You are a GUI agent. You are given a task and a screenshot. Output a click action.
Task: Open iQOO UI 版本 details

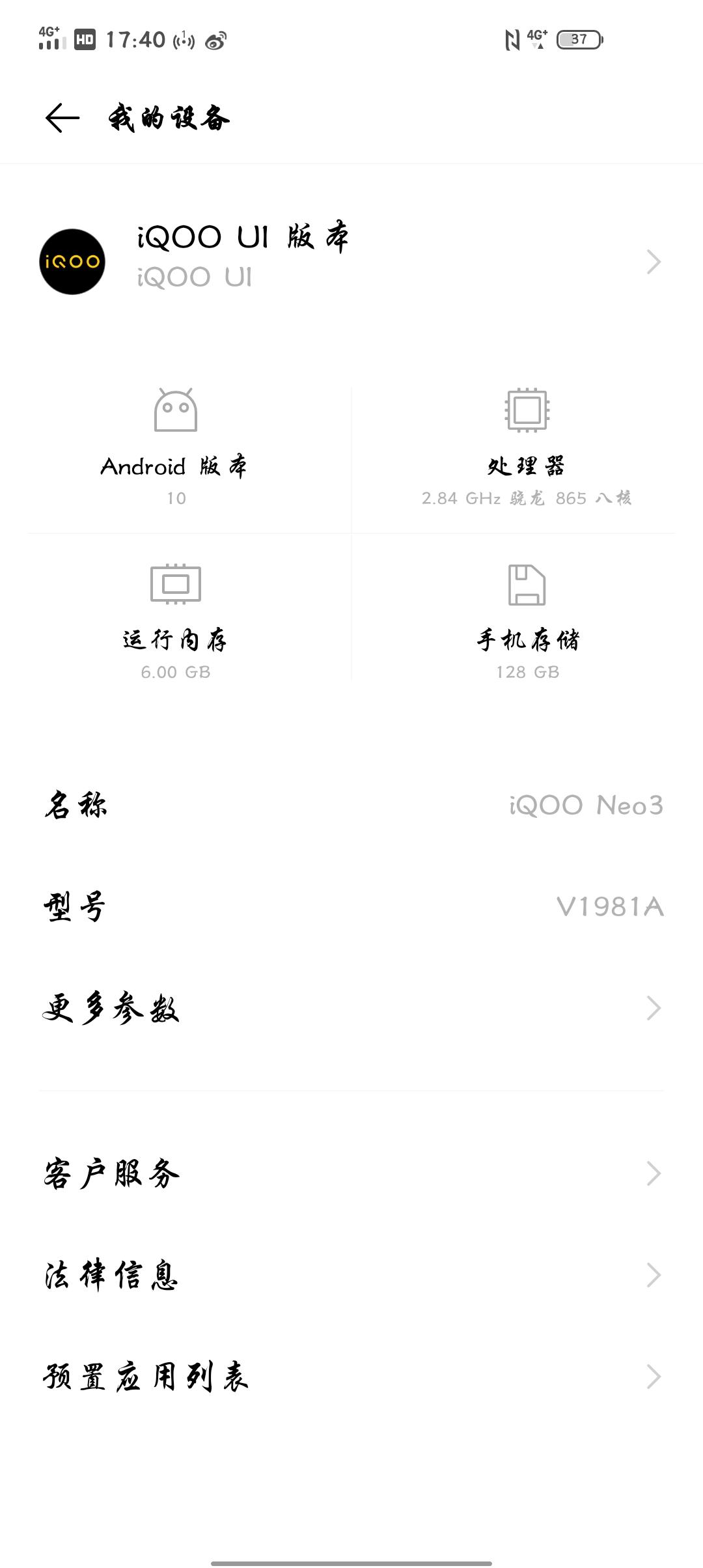pyautogui.click(x=351, y=262)
